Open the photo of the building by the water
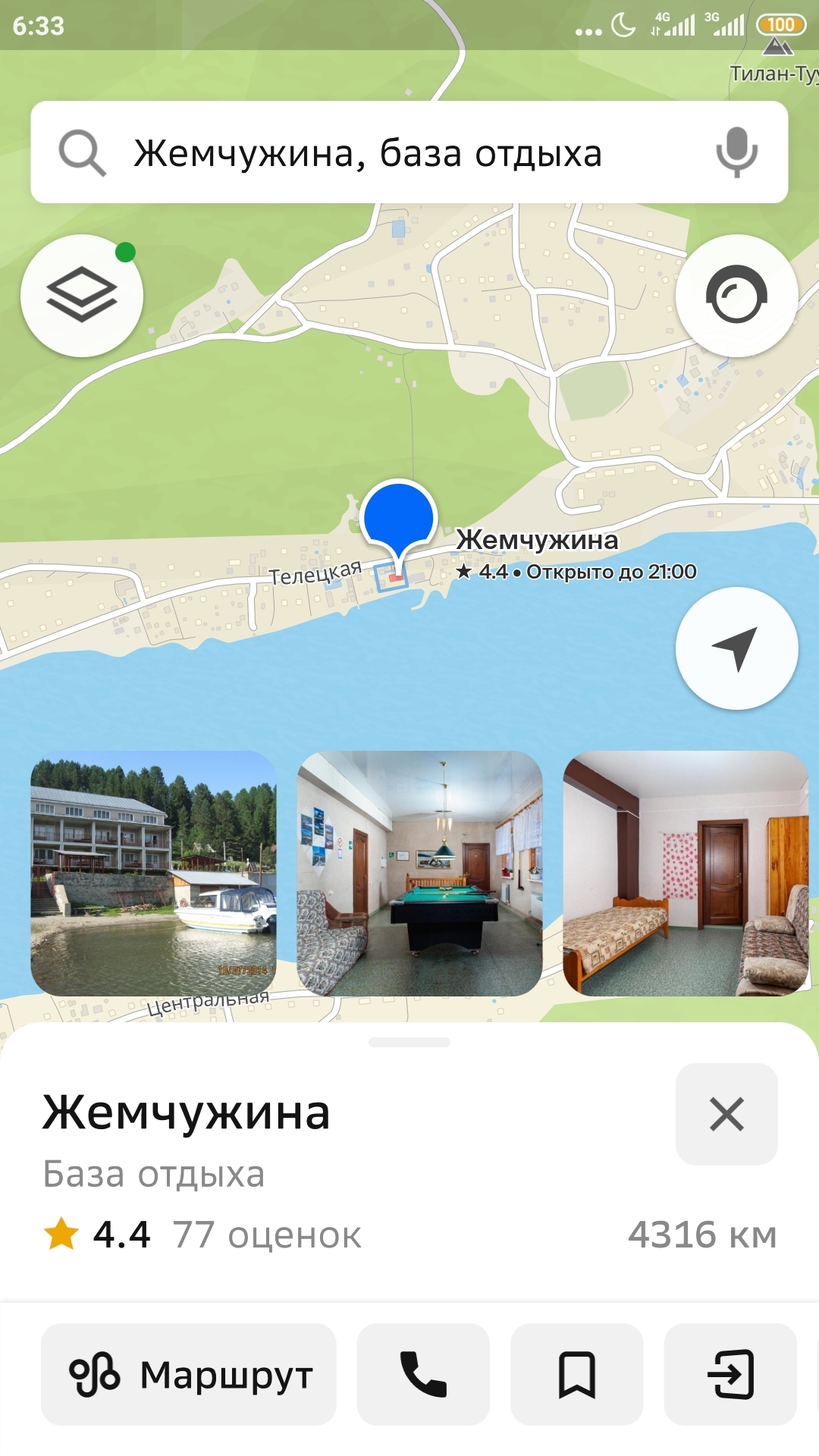819x1456 pixels. [x=154, y=873]
